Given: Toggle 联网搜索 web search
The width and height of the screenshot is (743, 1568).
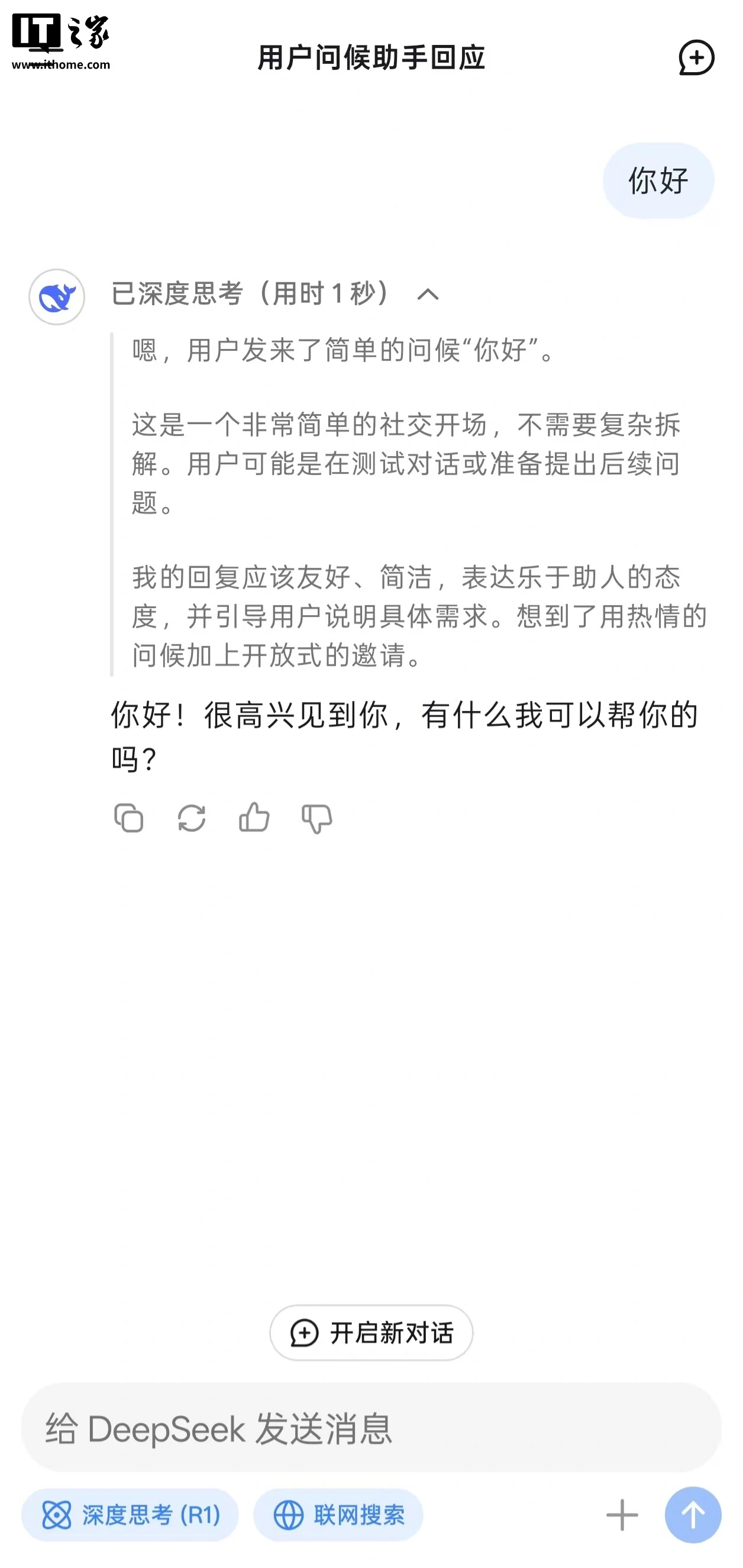Looking at the screenshot, I should (x=338, y=1515).
